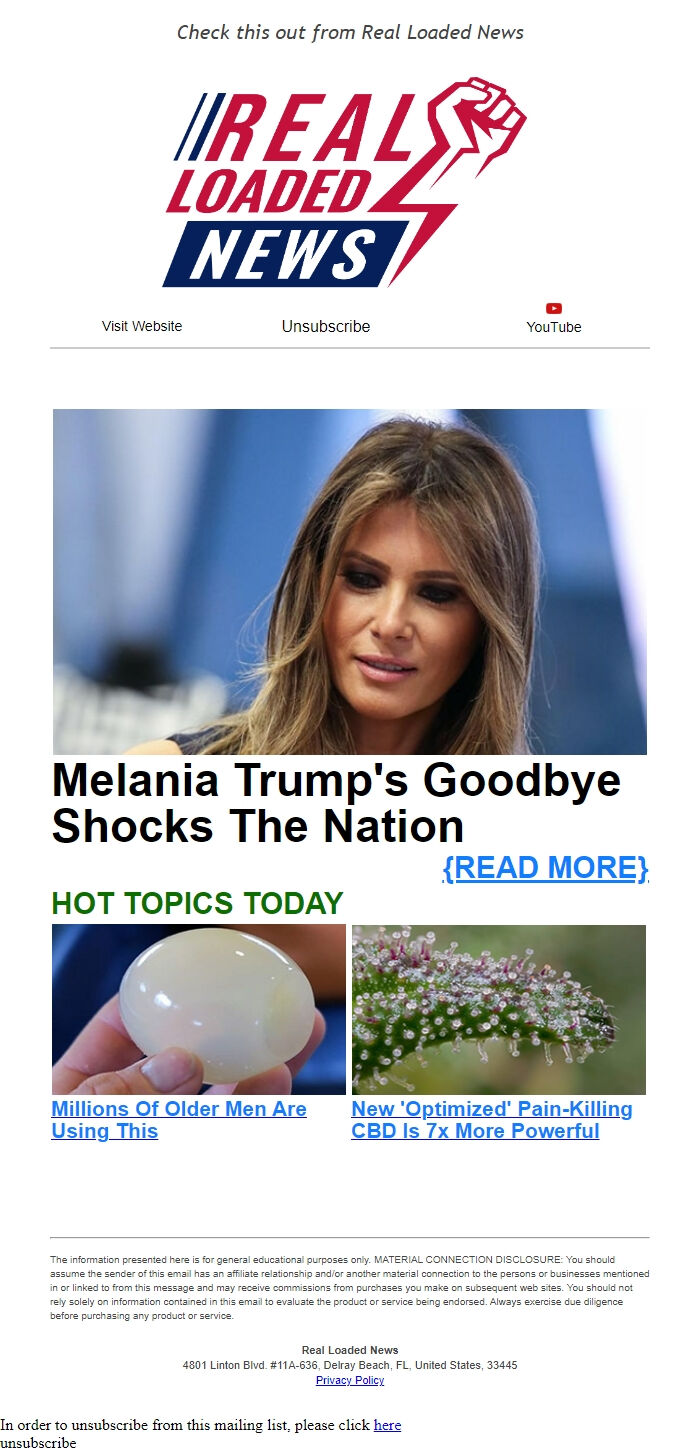Screen dimensions: 700x1453
Task: Open the egg photo tile
Action: (198, 1009)
